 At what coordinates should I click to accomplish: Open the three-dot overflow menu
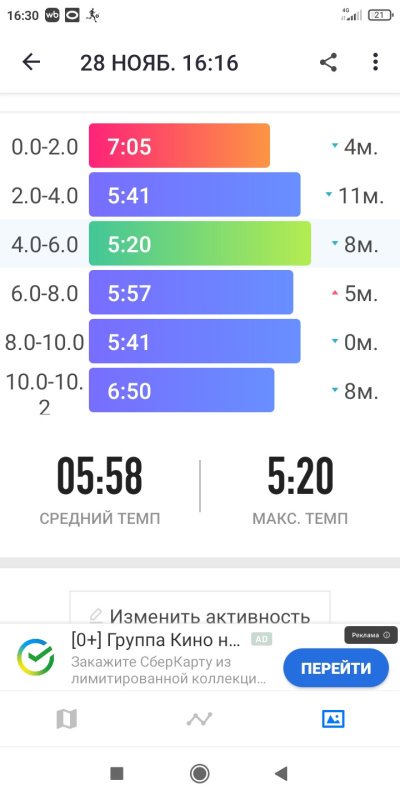pos(376,62)
